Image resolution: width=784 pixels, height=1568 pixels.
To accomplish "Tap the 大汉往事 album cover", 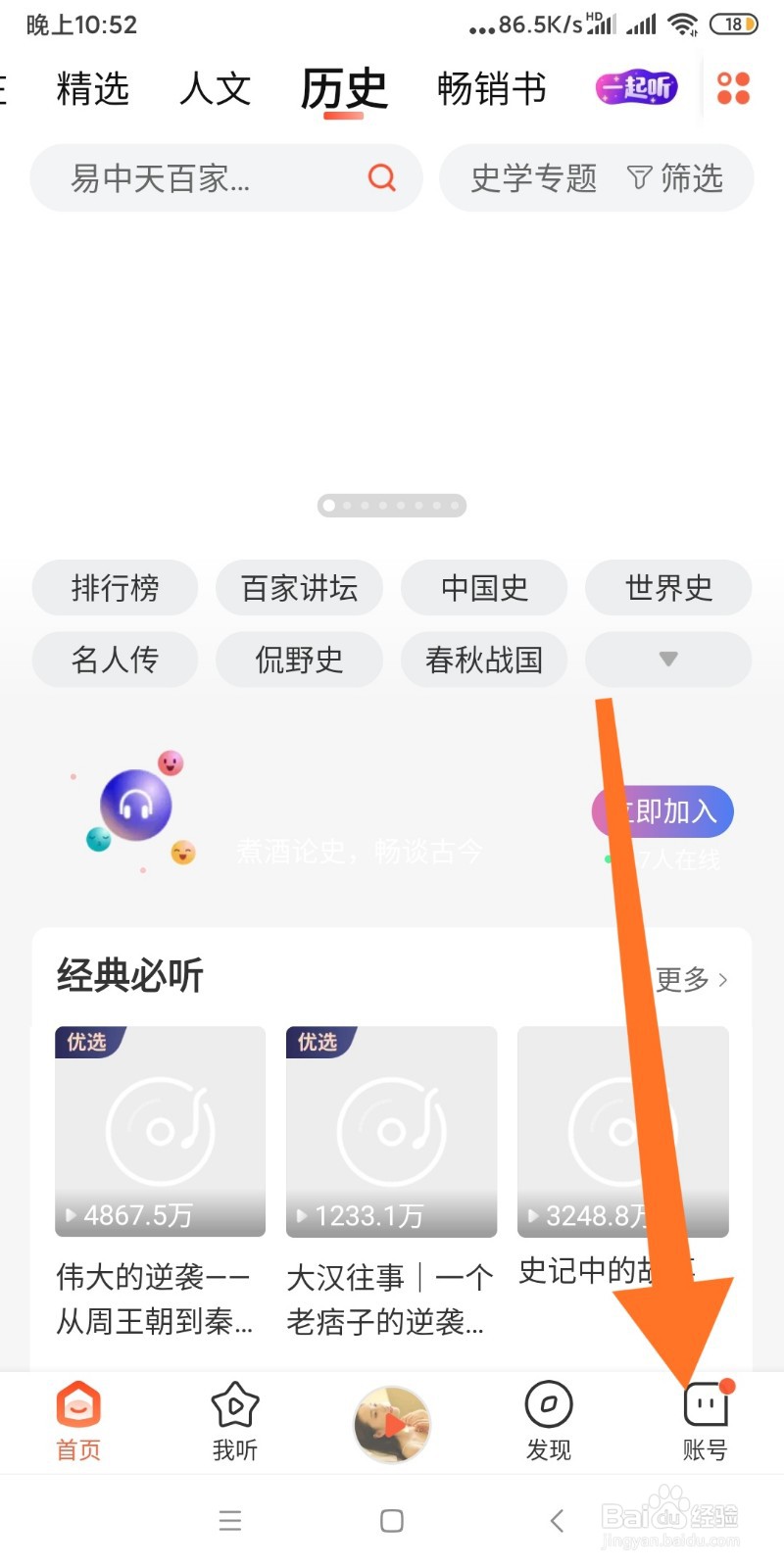I will pyautogui.click(x=391, y=1132).
